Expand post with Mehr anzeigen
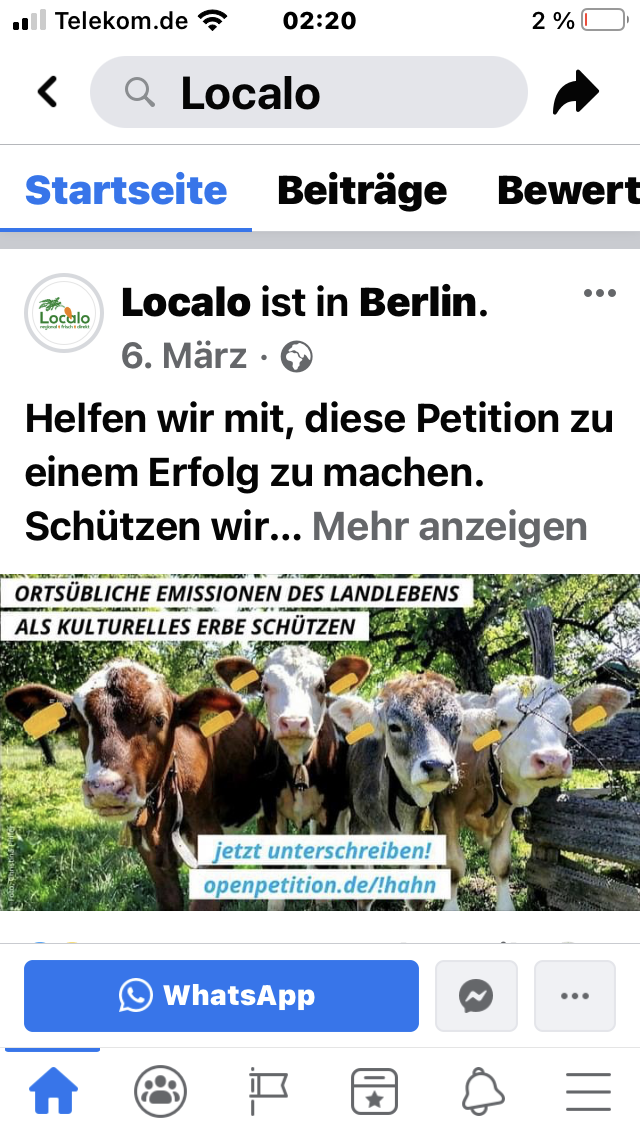640x1136 pixels. pos(449,525)
